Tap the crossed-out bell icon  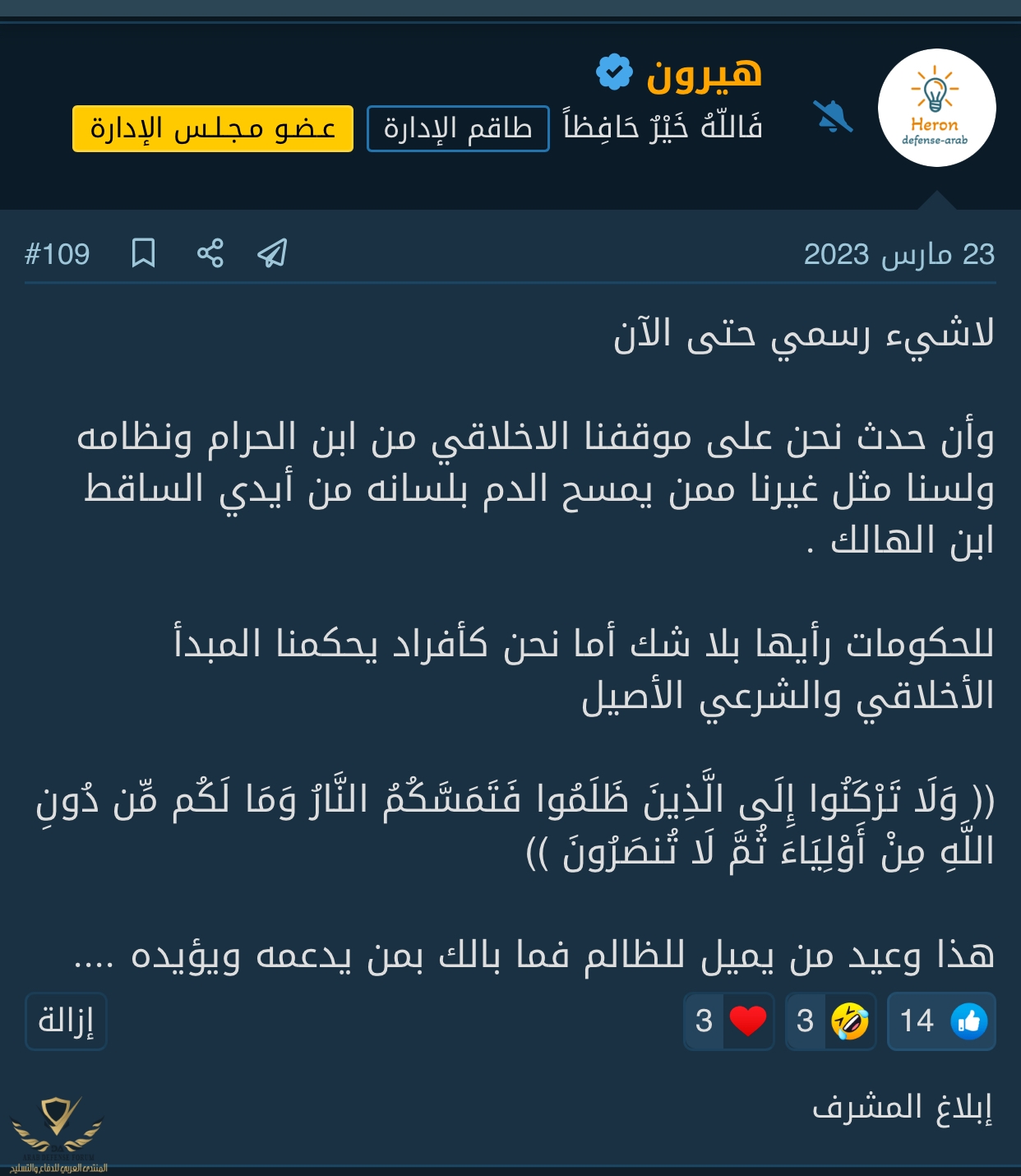click(833, 117)
